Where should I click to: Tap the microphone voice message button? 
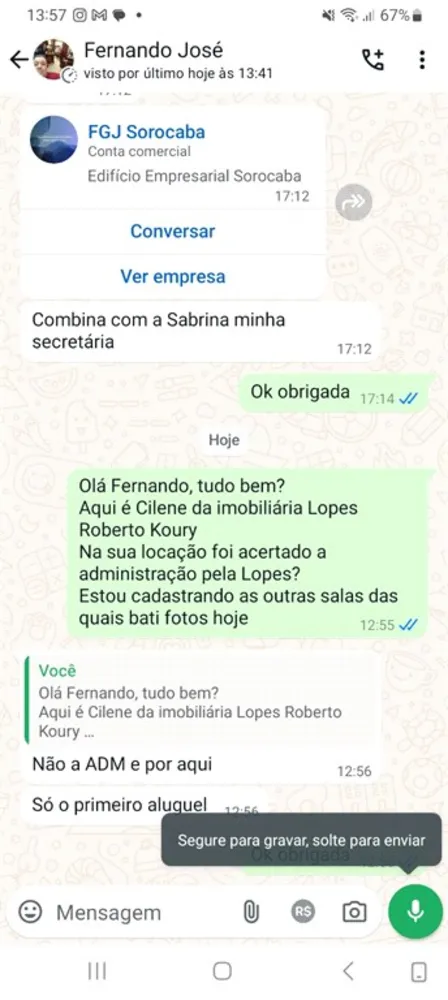(415, 912)
